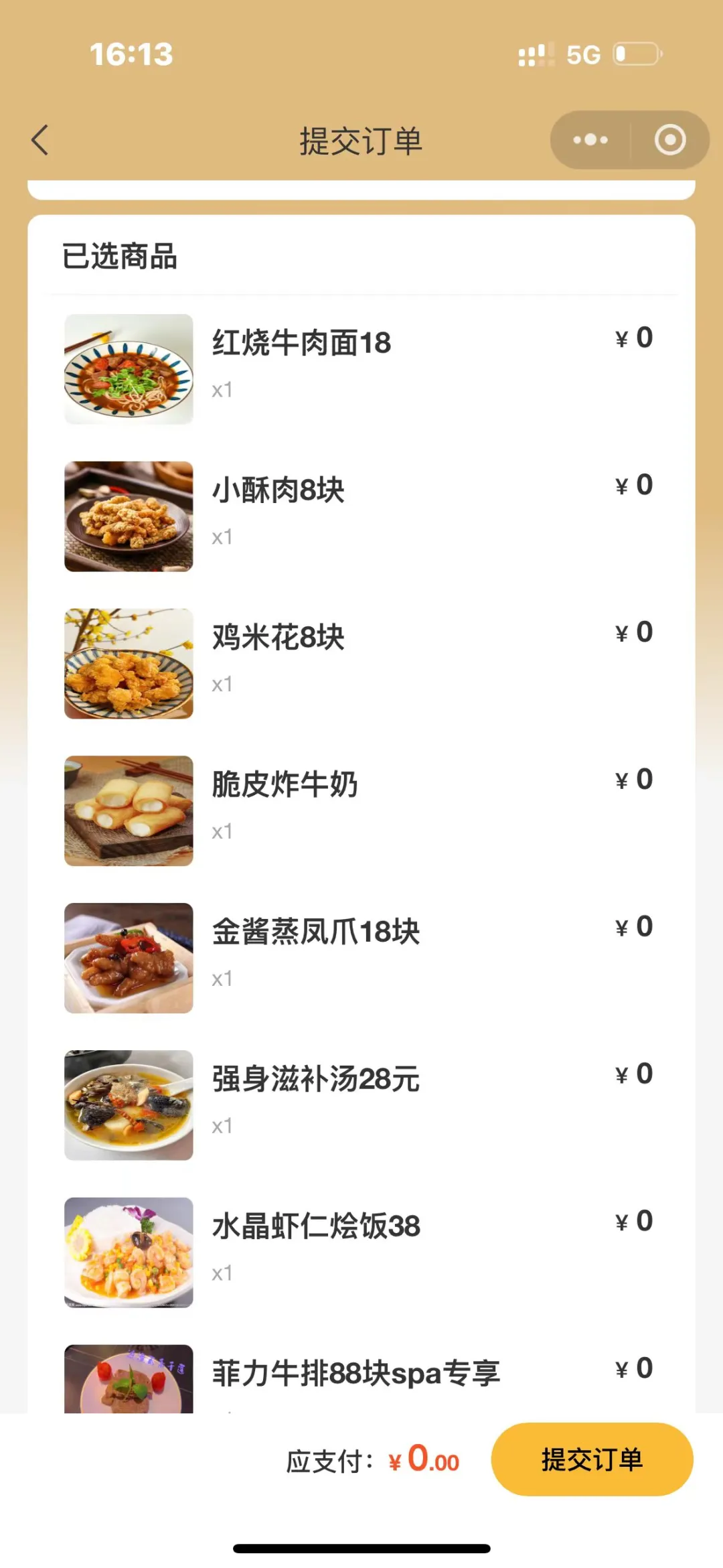Viewport: 723px width, 1568px height.
Task: Tap the x1 quantity under 红烧牛肉面18
Action: 222,390
